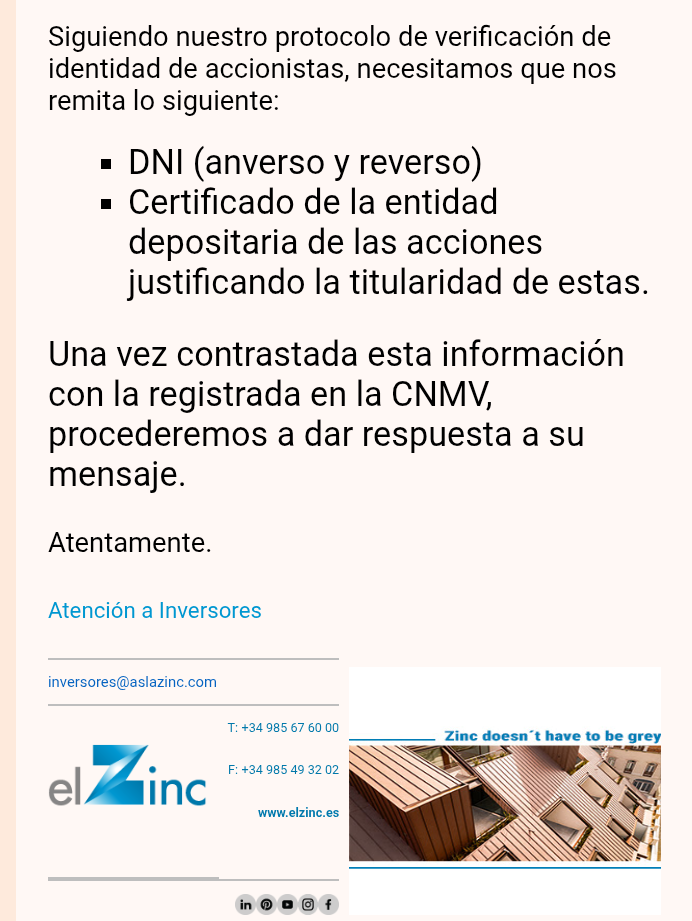The height and width of the screenshot is (921, 692).
Task: Tap the inversores@aslazinc.com email link
Action: (x=132, y=683)
